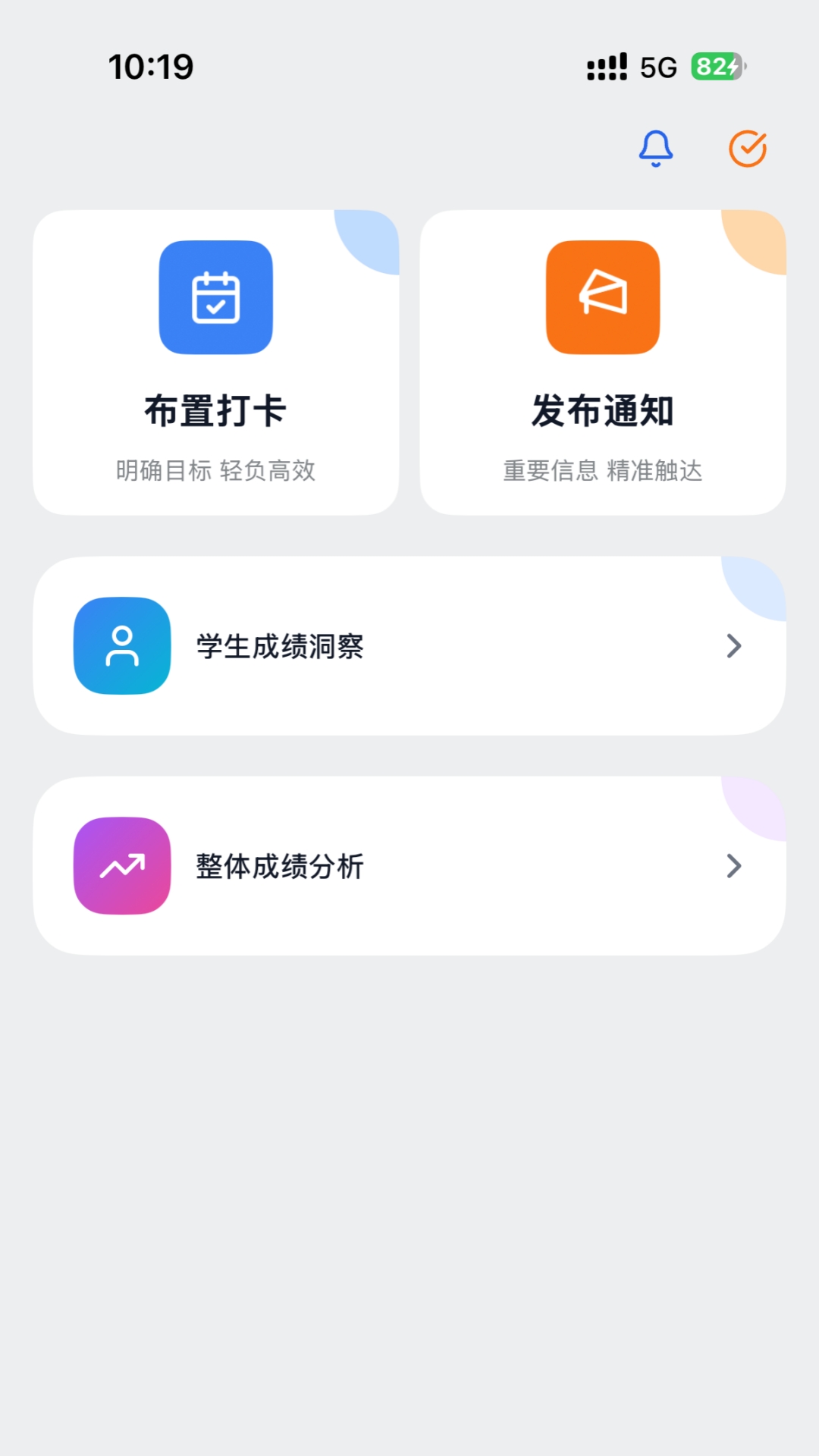Select the 整体成绩分析 trend chart icon

[x=121, y=865]
